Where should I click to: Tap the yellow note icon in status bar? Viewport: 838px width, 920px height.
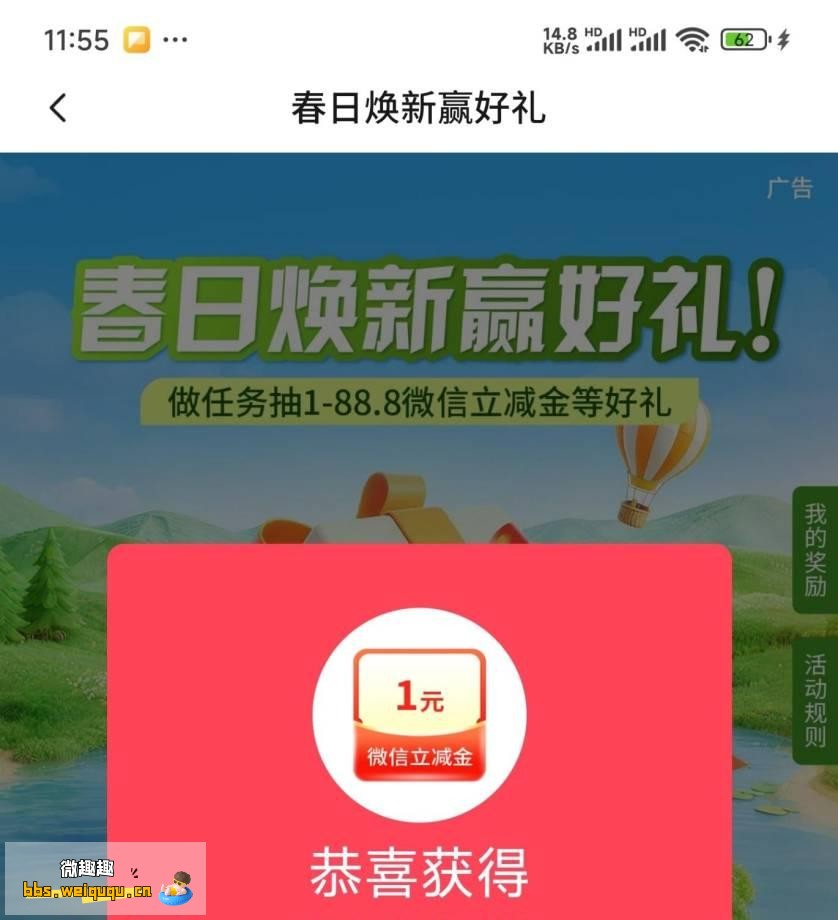tap(134, 39)
